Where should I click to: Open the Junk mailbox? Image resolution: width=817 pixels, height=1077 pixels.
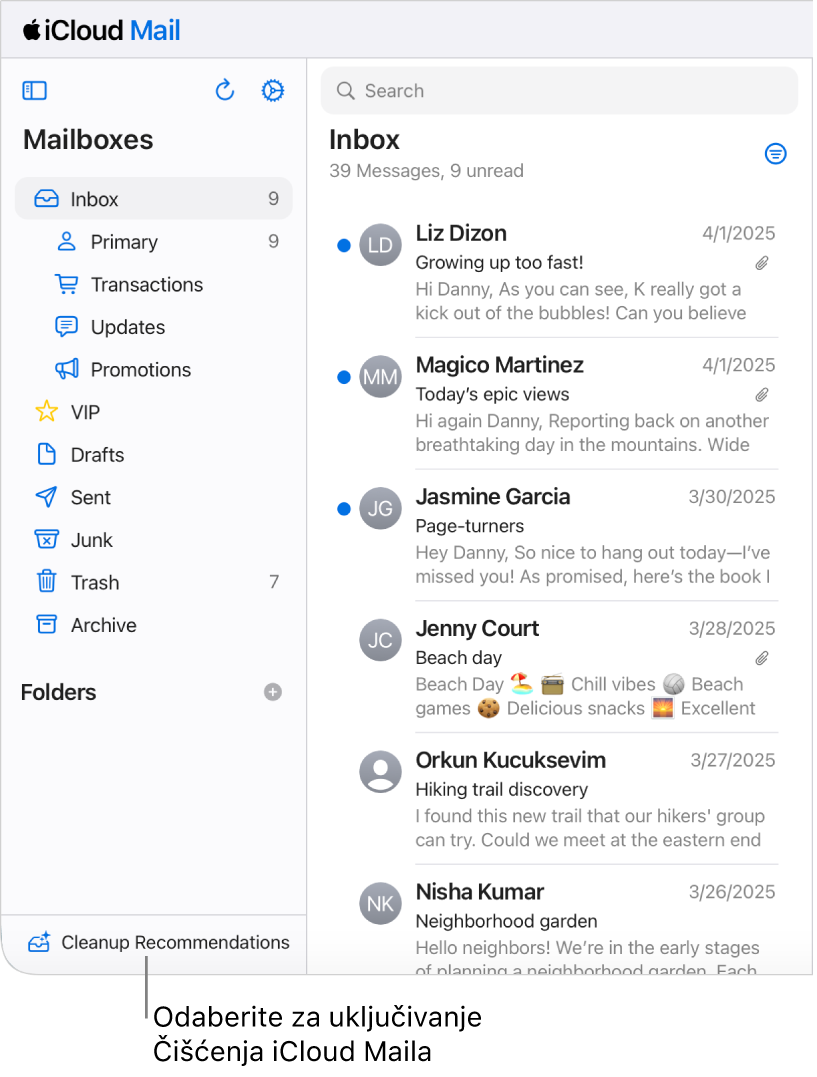(x=91, y=540)
